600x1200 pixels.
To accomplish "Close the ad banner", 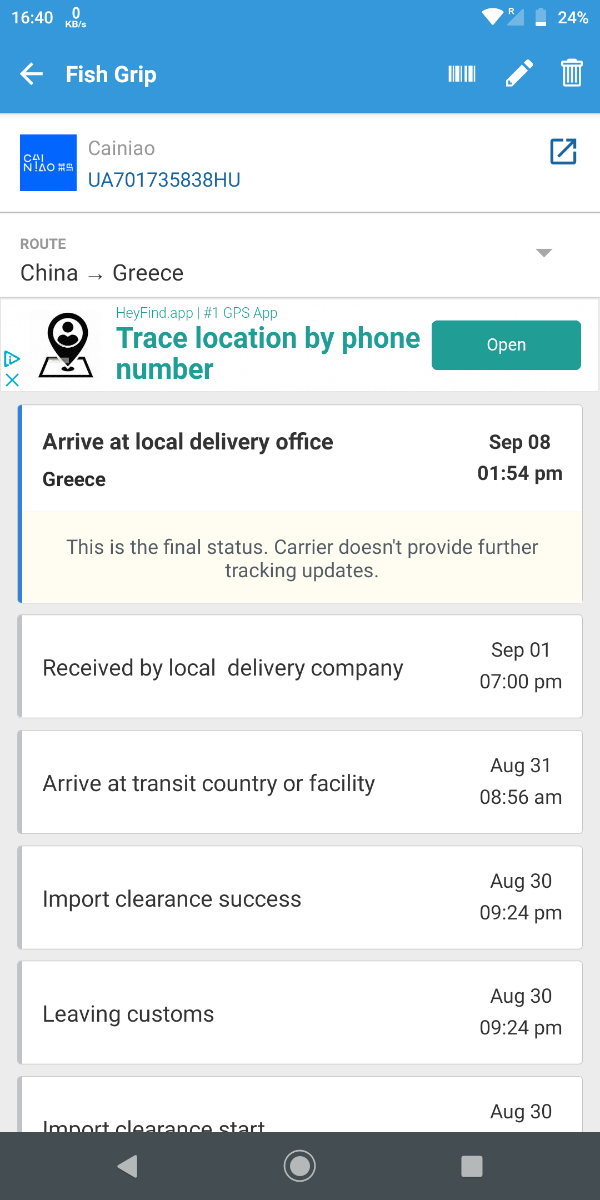I will (x=12, y=380).
